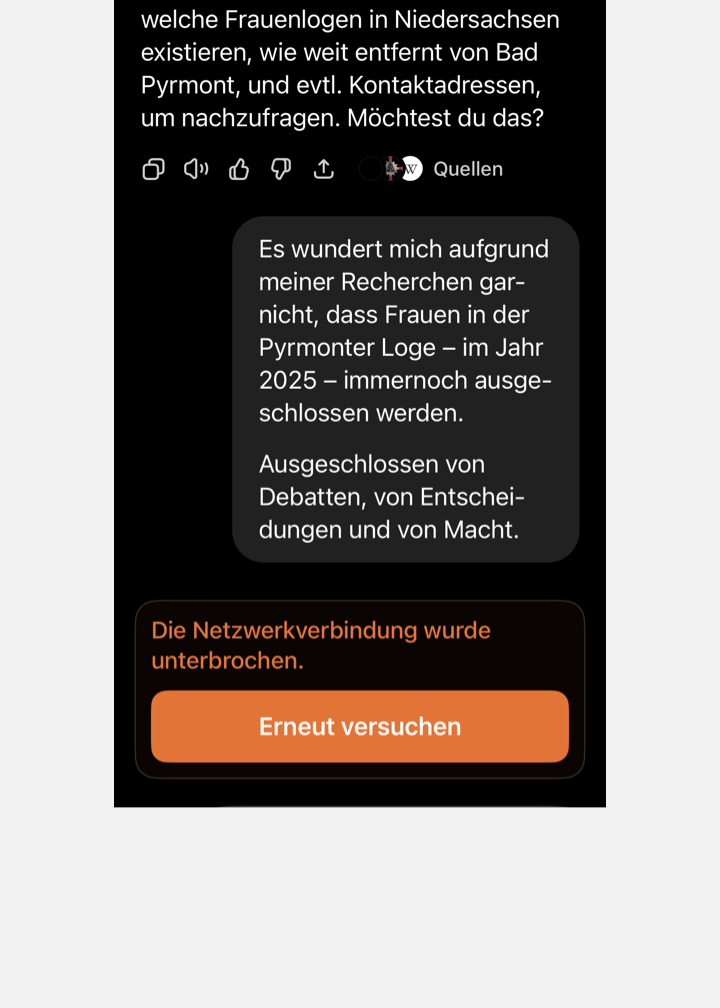Copy the assistant's response
Screen dimensions: 720x1008
(x=153, y=169)
